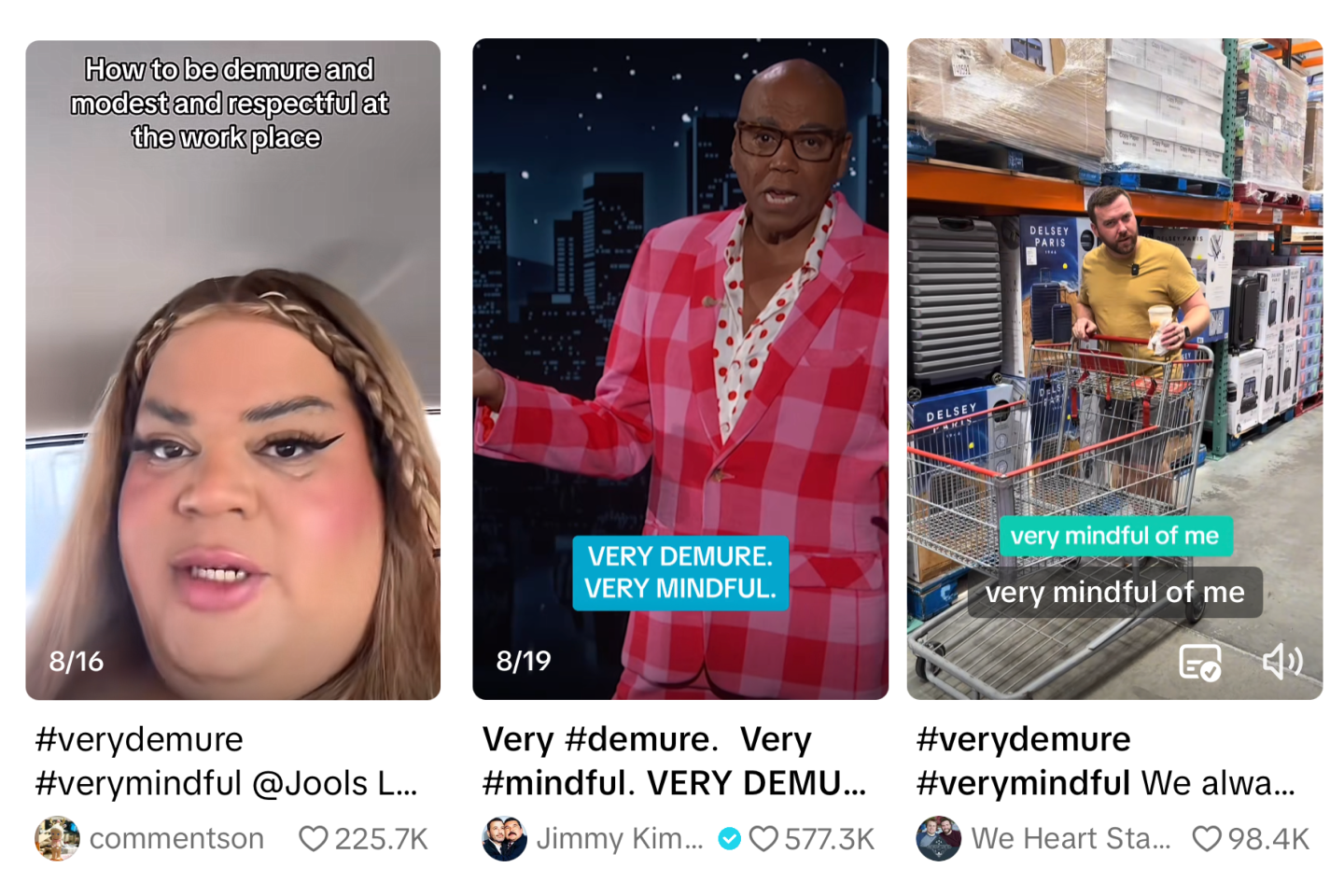Toggle captions on the warehouse video
This screenshot has height=896, width=1344.
pyautogui.click(x=1199, y=663)
